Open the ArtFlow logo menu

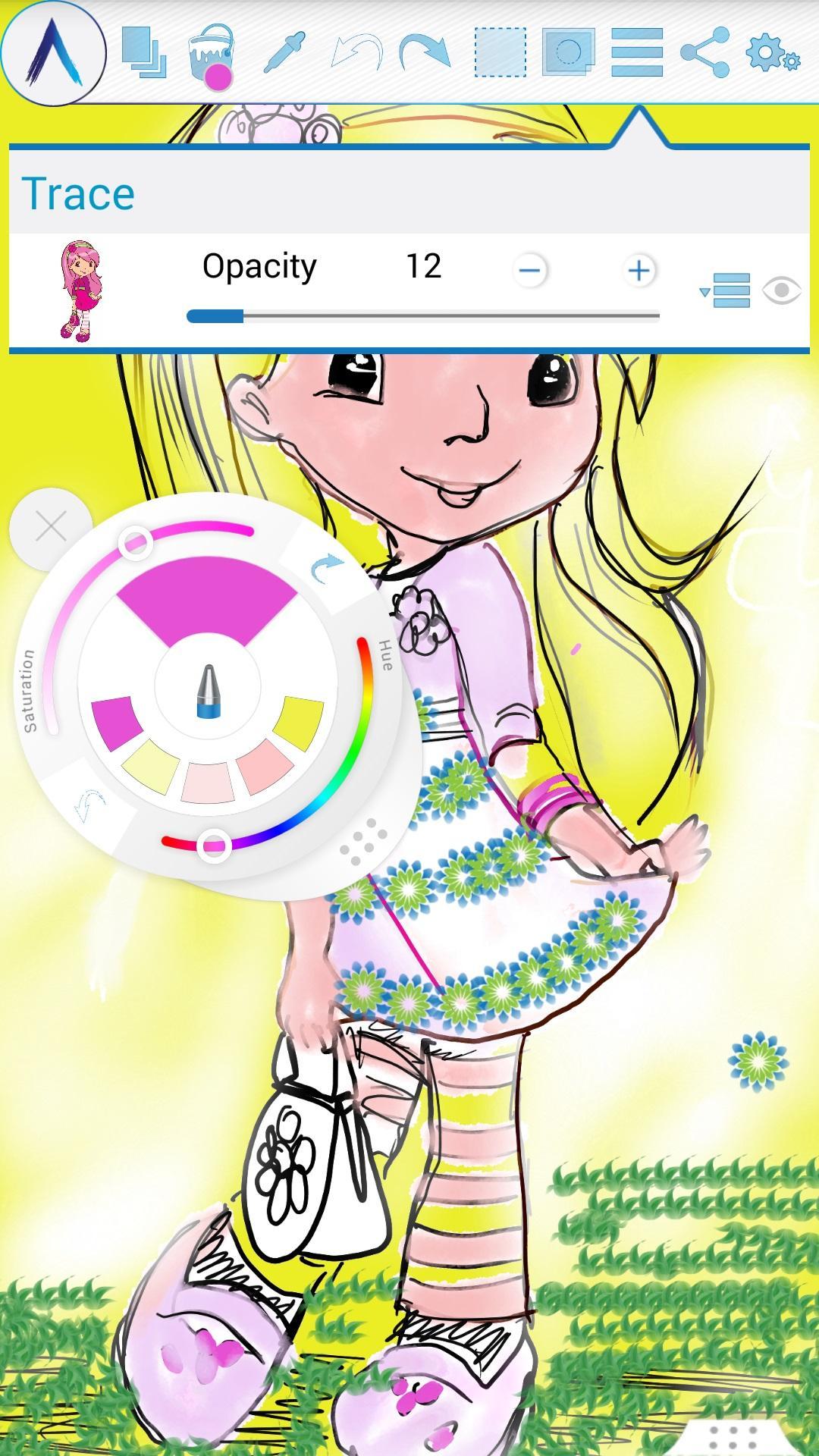pos(53,53)
